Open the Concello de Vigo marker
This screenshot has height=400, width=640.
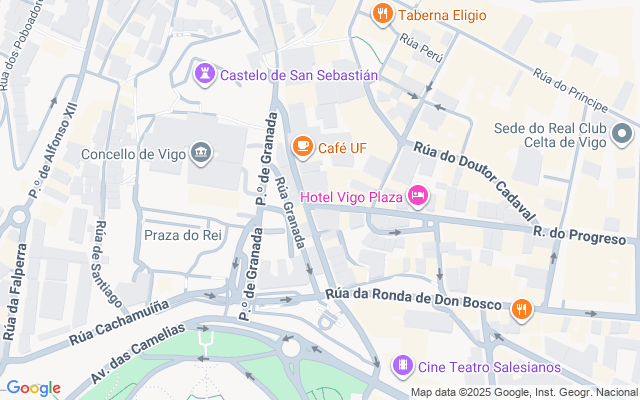pyautogui.click(x=202, y=154)
